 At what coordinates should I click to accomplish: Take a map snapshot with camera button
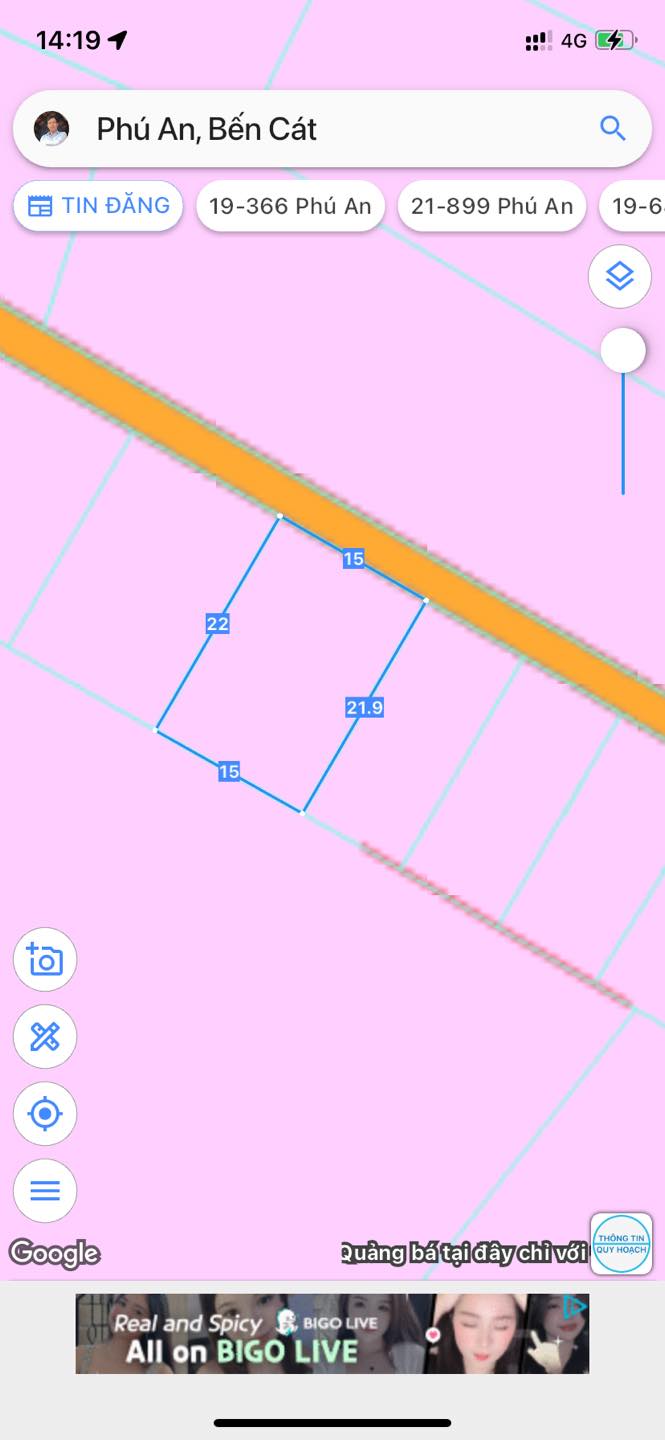coord(45,959)
